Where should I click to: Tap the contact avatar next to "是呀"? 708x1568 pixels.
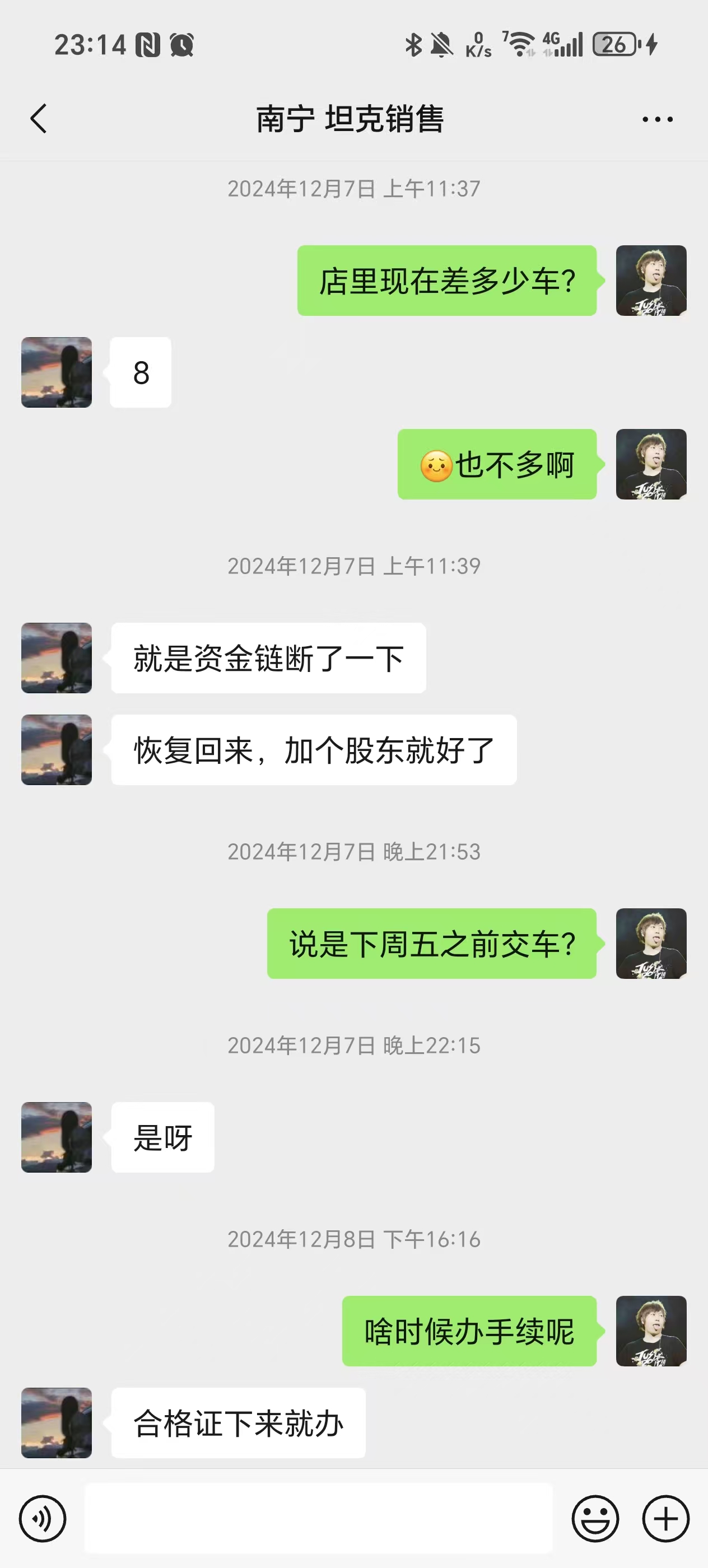pos(57,1137)
